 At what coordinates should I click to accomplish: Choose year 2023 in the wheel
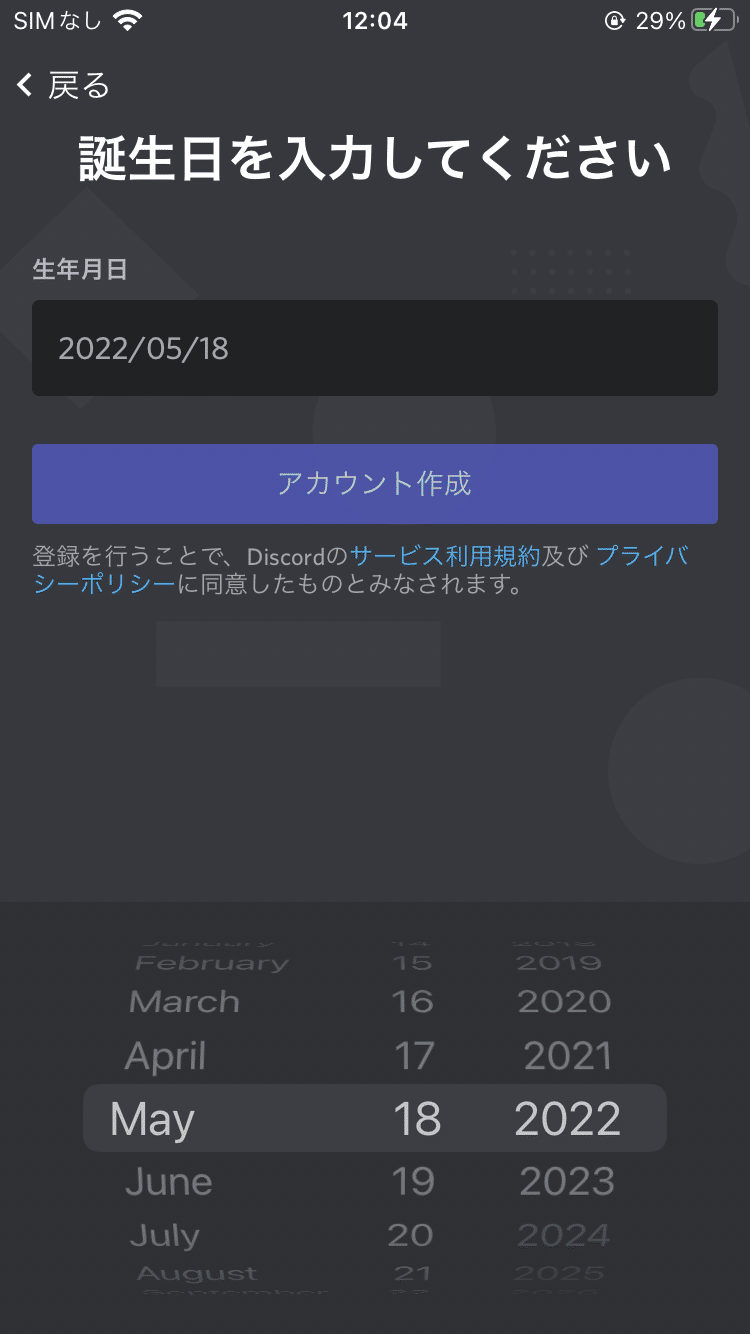[567, 1182]
